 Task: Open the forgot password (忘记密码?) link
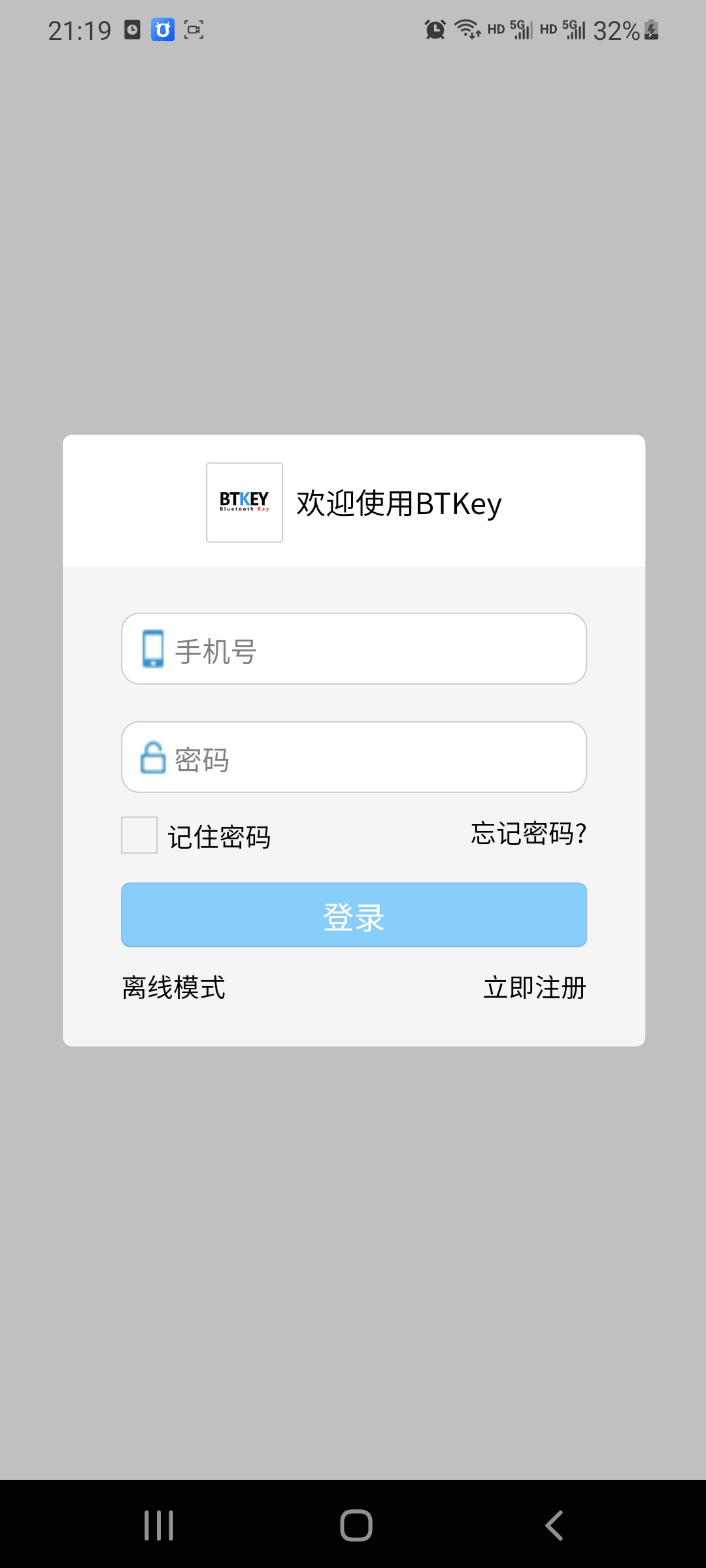528,834
